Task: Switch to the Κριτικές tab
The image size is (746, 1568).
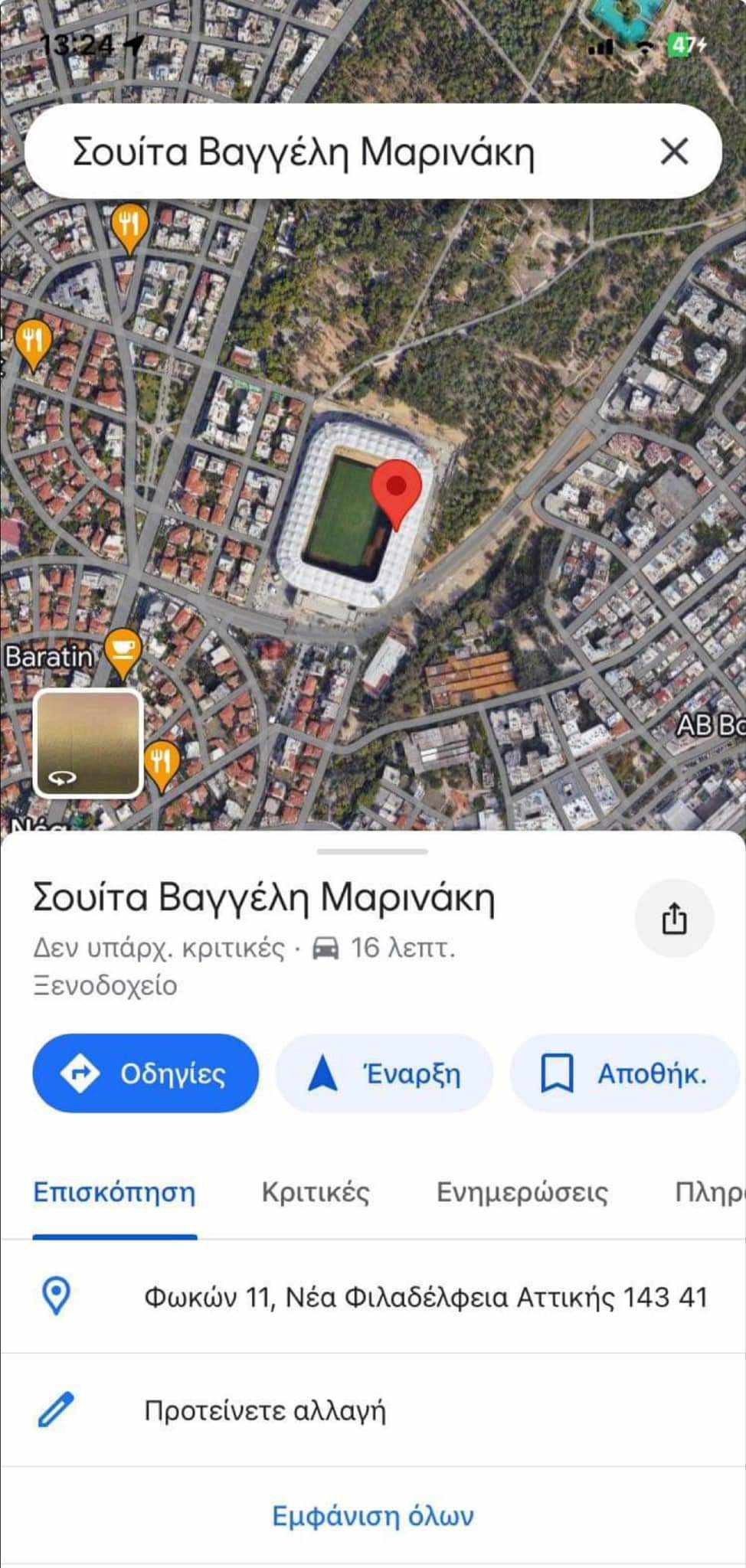Action: point(316,1193)
